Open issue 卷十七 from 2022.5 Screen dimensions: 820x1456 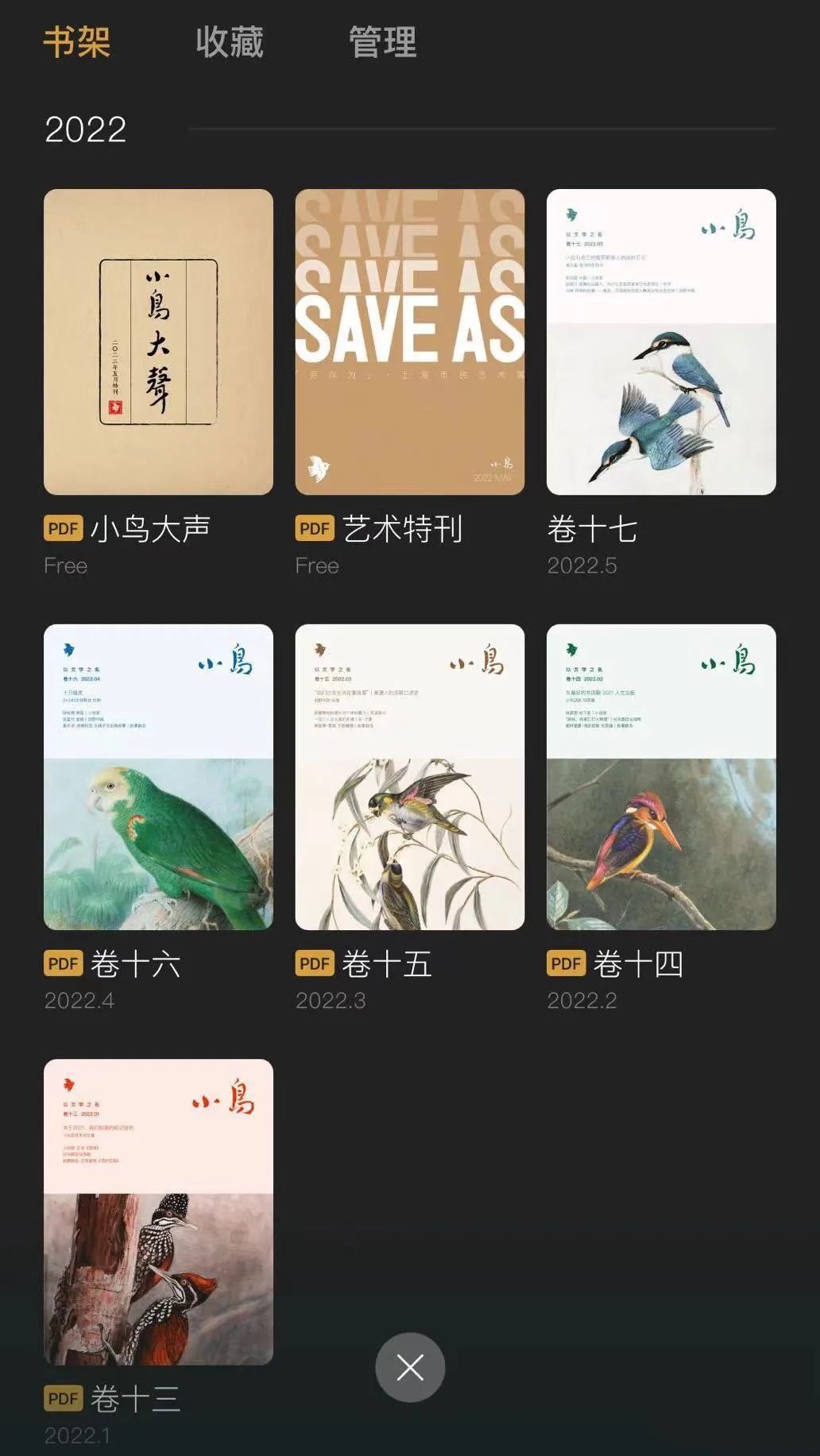coord(660,342)
